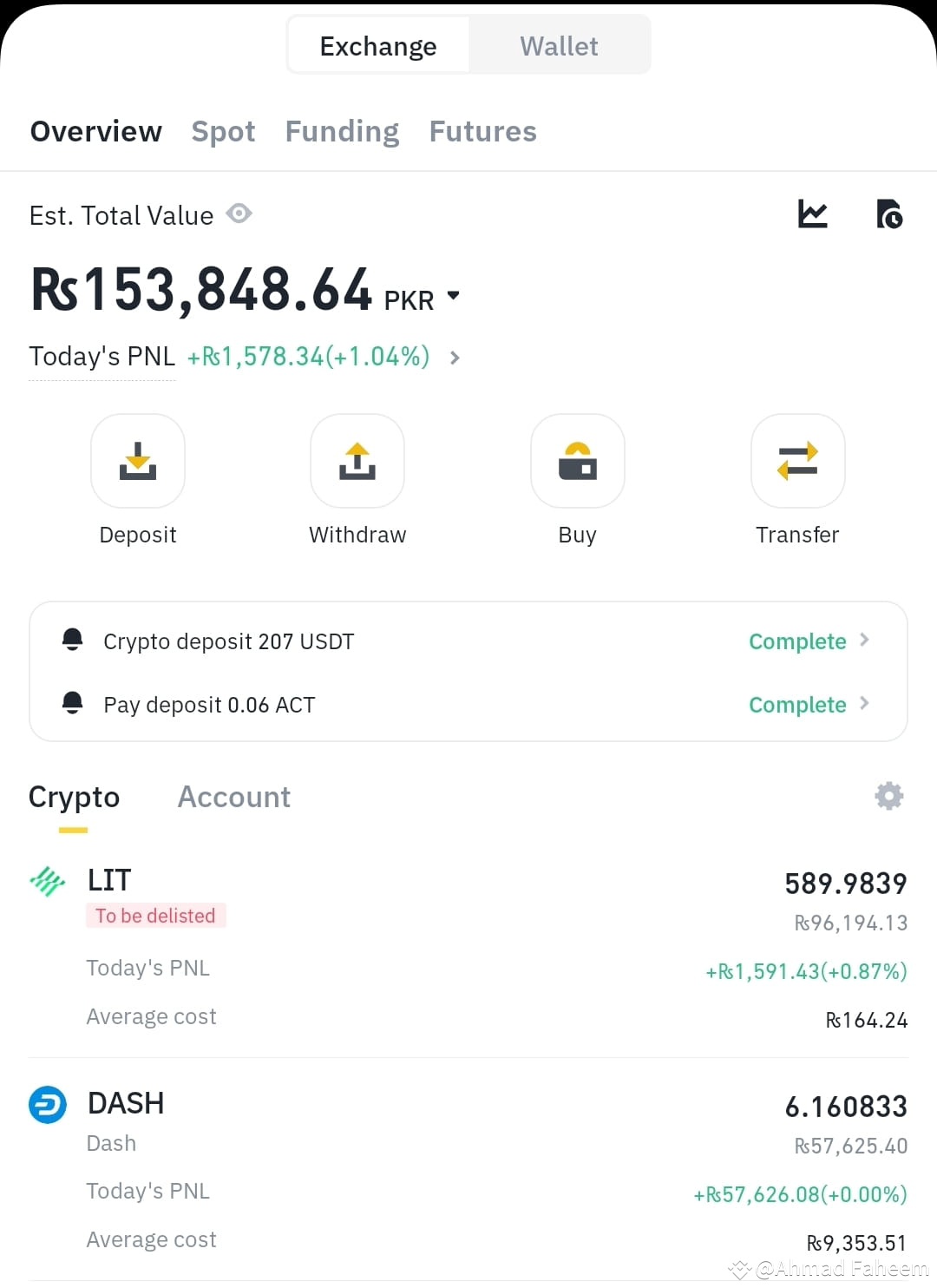The image size is (937, 1288).
Task: Open the Deposit screen
Action: tap(138, 461)
